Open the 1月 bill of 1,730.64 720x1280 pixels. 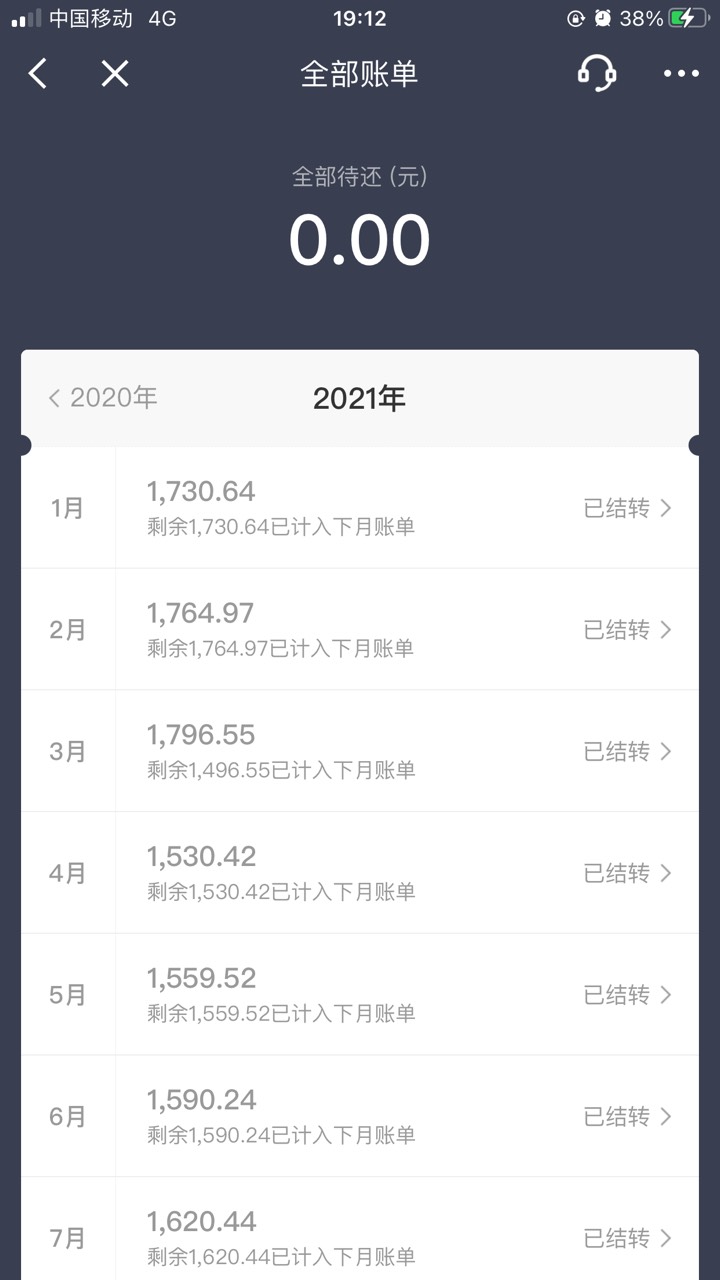click(x=360, y=508)
